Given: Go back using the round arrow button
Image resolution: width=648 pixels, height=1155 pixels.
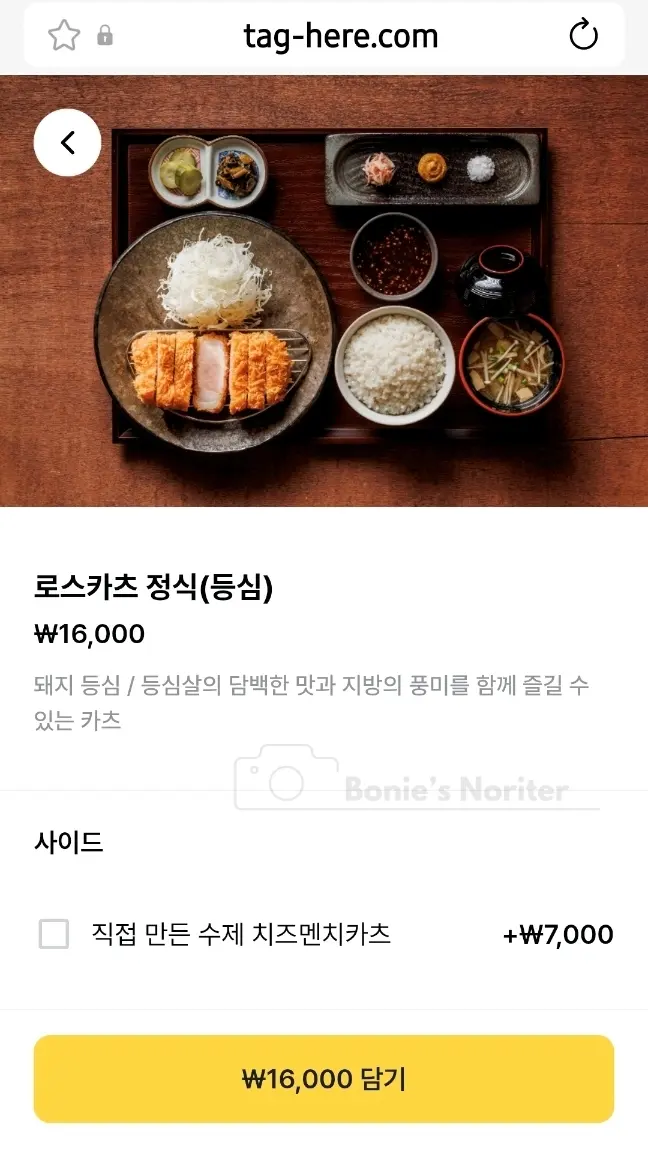Looking at the screenshot, I should pyautogui.click(x=67, y=142).
